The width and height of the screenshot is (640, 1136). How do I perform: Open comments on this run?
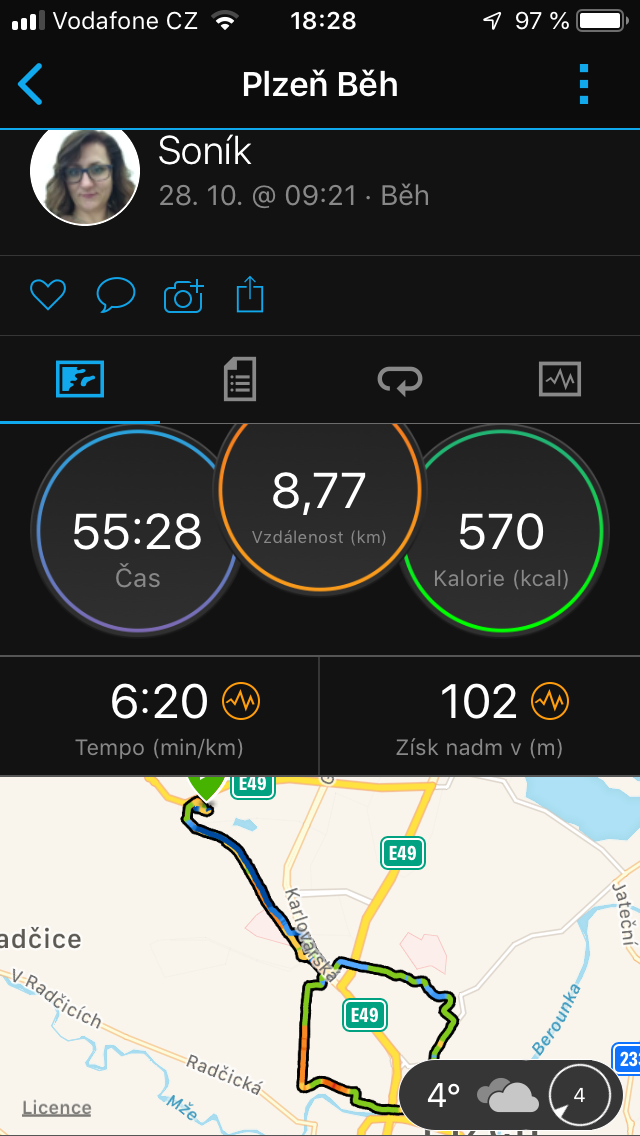pyautogui.click(x=116, y=296)
